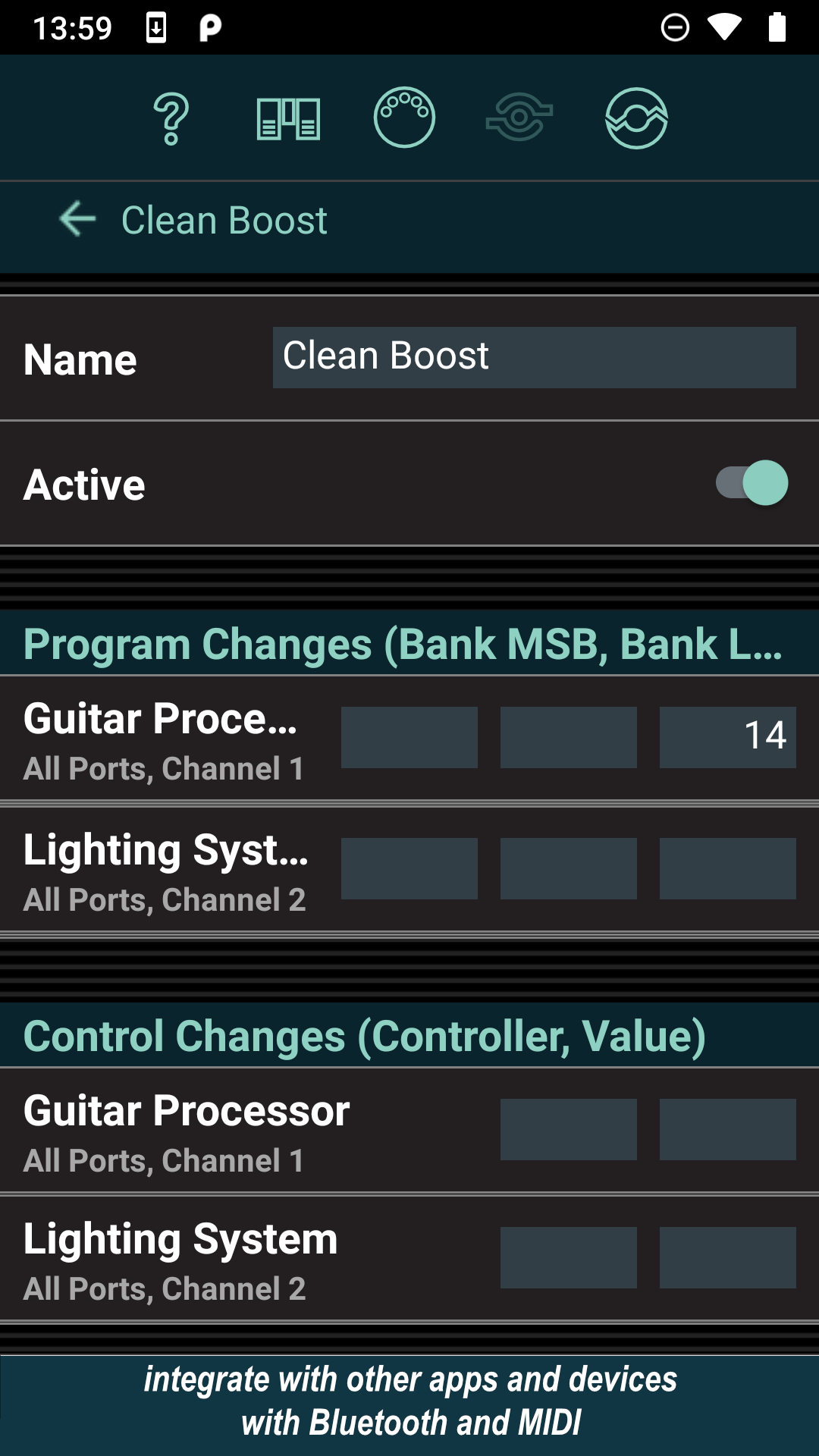Screen dimensions: 819x1456
Task: Open the preset bank library icon
Action: click(288, 118)
